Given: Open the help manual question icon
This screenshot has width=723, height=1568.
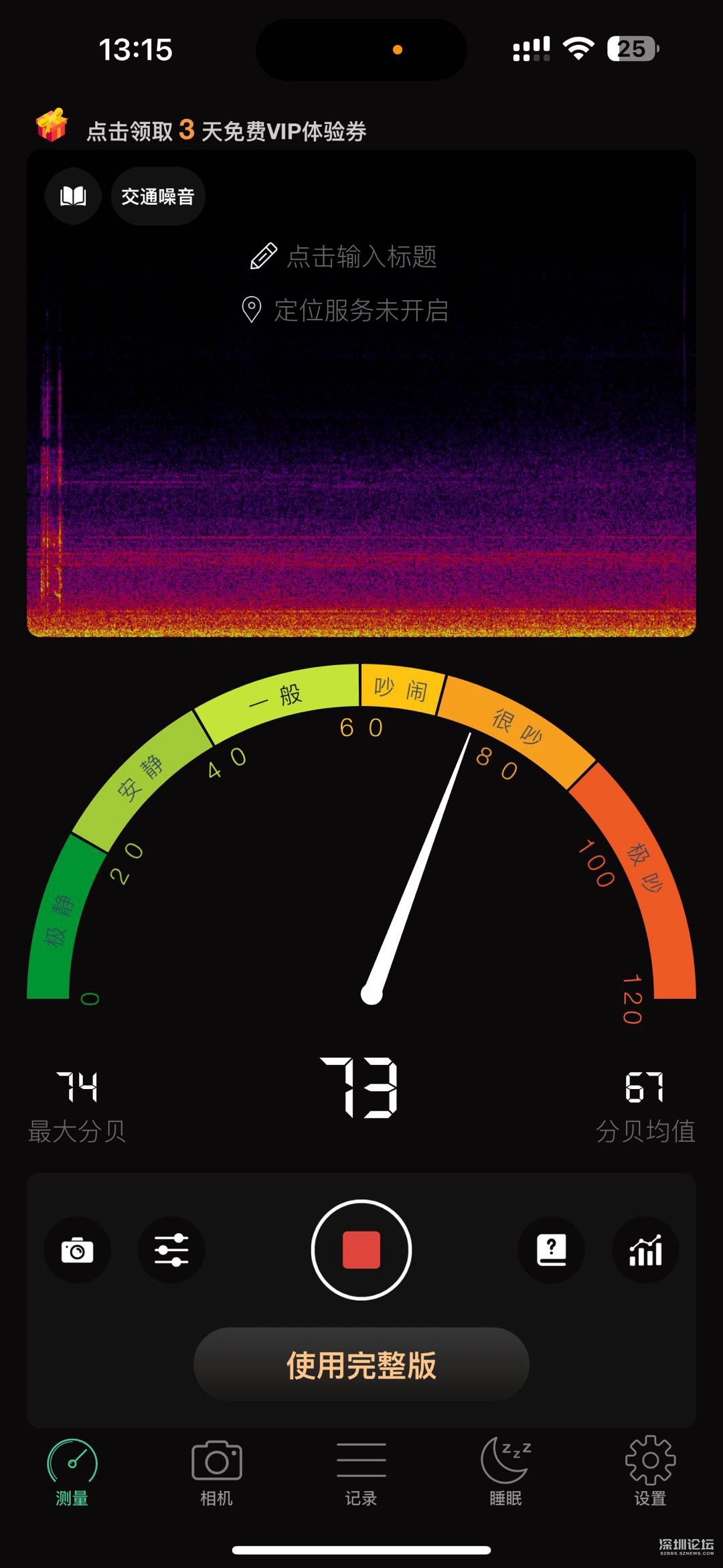Looking at the screenshot, I should (x=552, y=1250).
